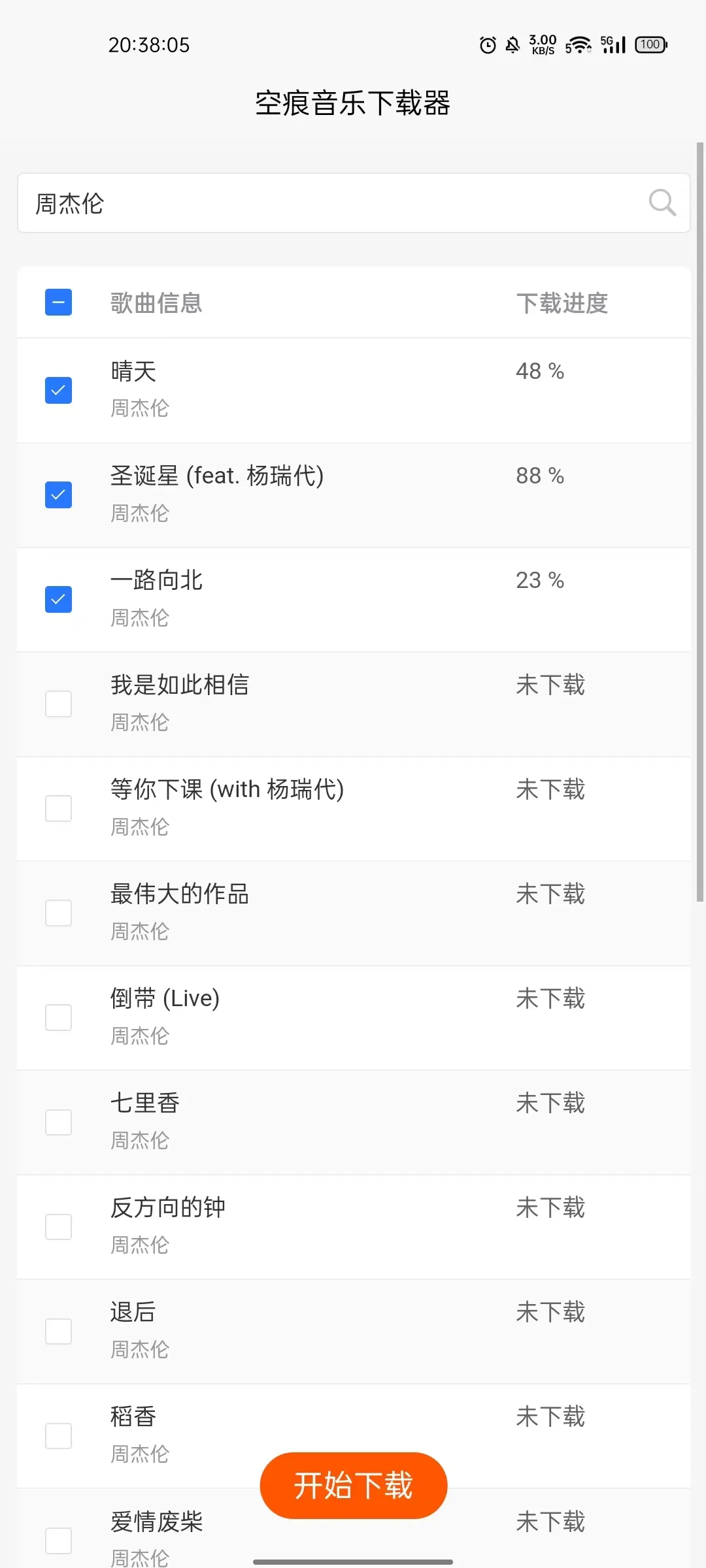Toggle the select-all checkbox beside 歌曲信息
The width and height of the screenshot is (706, 1568).
click(x=58, y=302)
